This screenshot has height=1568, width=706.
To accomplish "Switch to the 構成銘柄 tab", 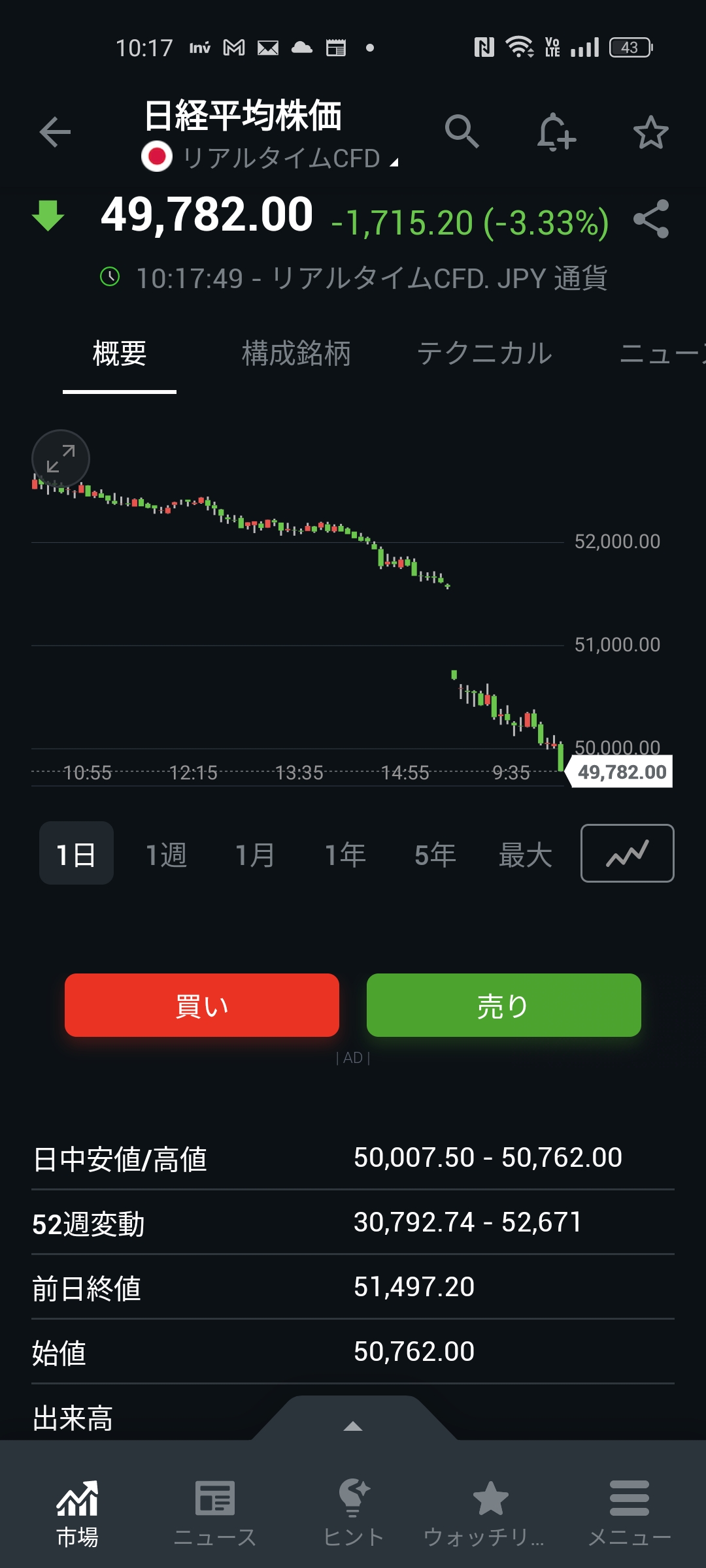I will [x=296, y=353].
